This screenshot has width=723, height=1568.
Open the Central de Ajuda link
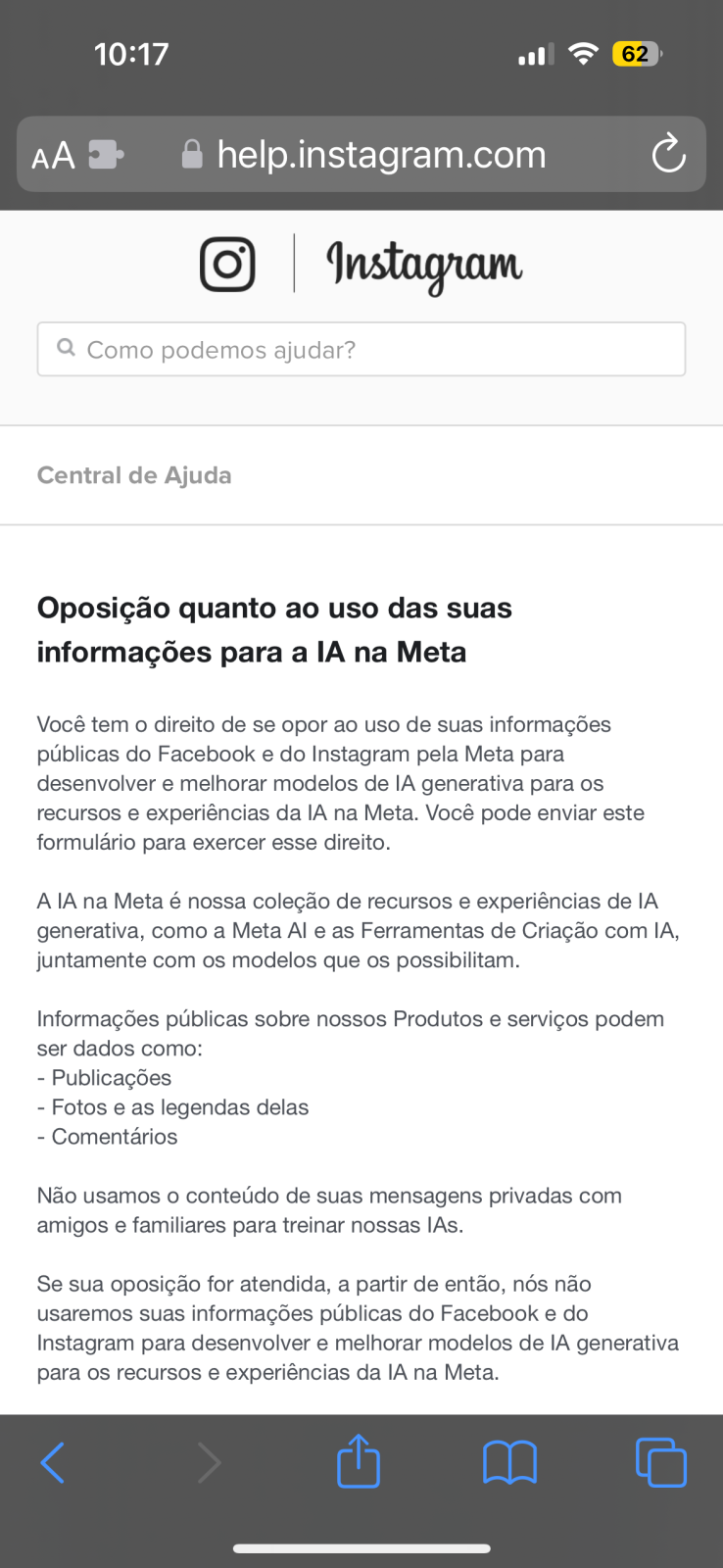point(134,475)
